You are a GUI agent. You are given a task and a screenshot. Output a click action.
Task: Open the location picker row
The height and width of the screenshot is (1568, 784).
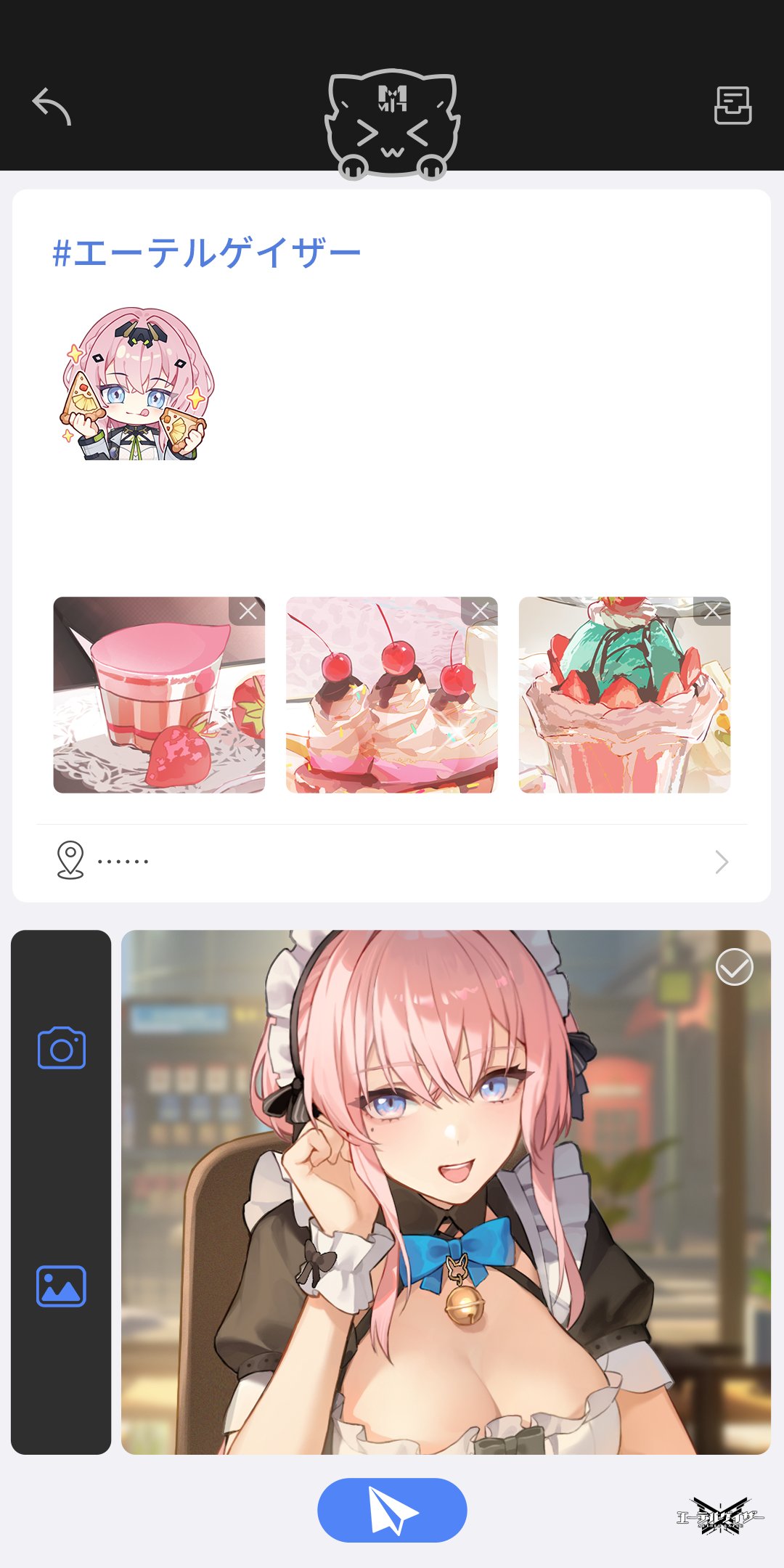click(x=392, y=862)
